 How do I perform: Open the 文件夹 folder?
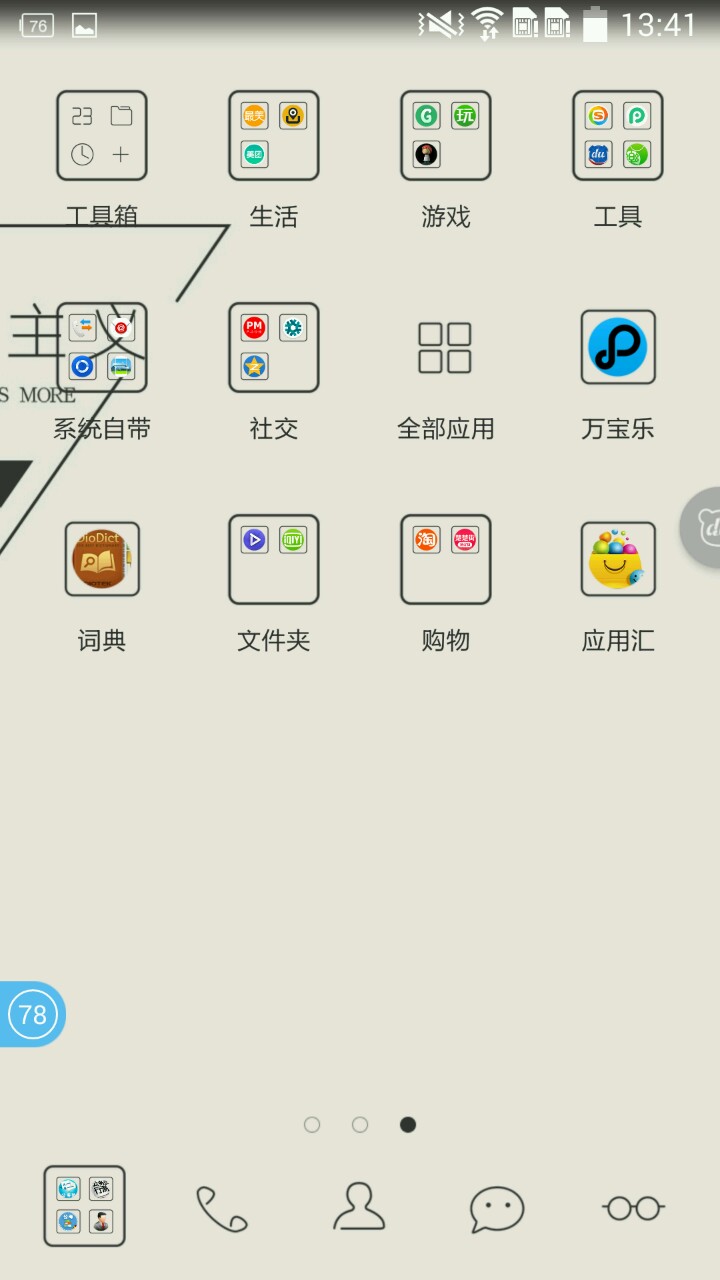[x=273, y=560]
